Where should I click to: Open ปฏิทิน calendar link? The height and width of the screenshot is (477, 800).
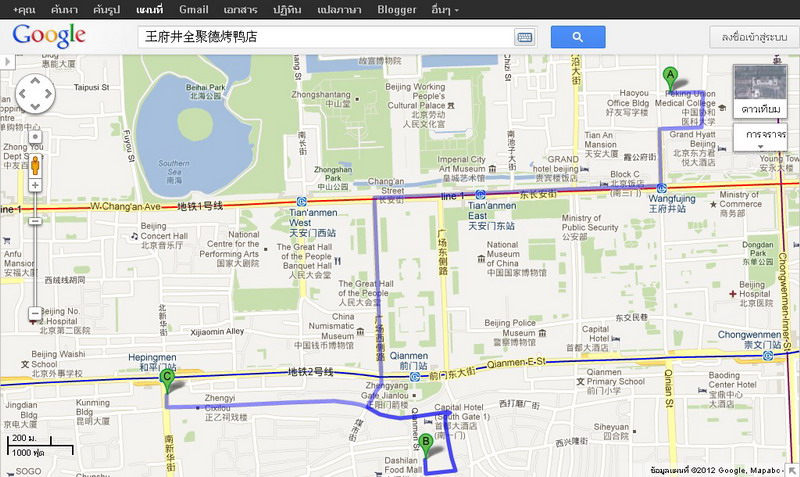coord(291,9)
